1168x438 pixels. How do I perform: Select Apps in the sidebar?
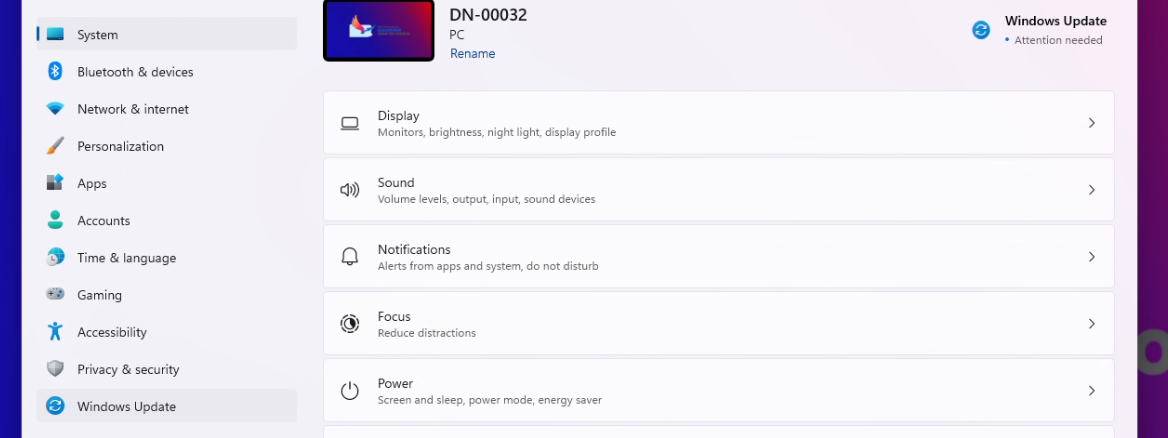pyautogui.click(x=167, y=183)
